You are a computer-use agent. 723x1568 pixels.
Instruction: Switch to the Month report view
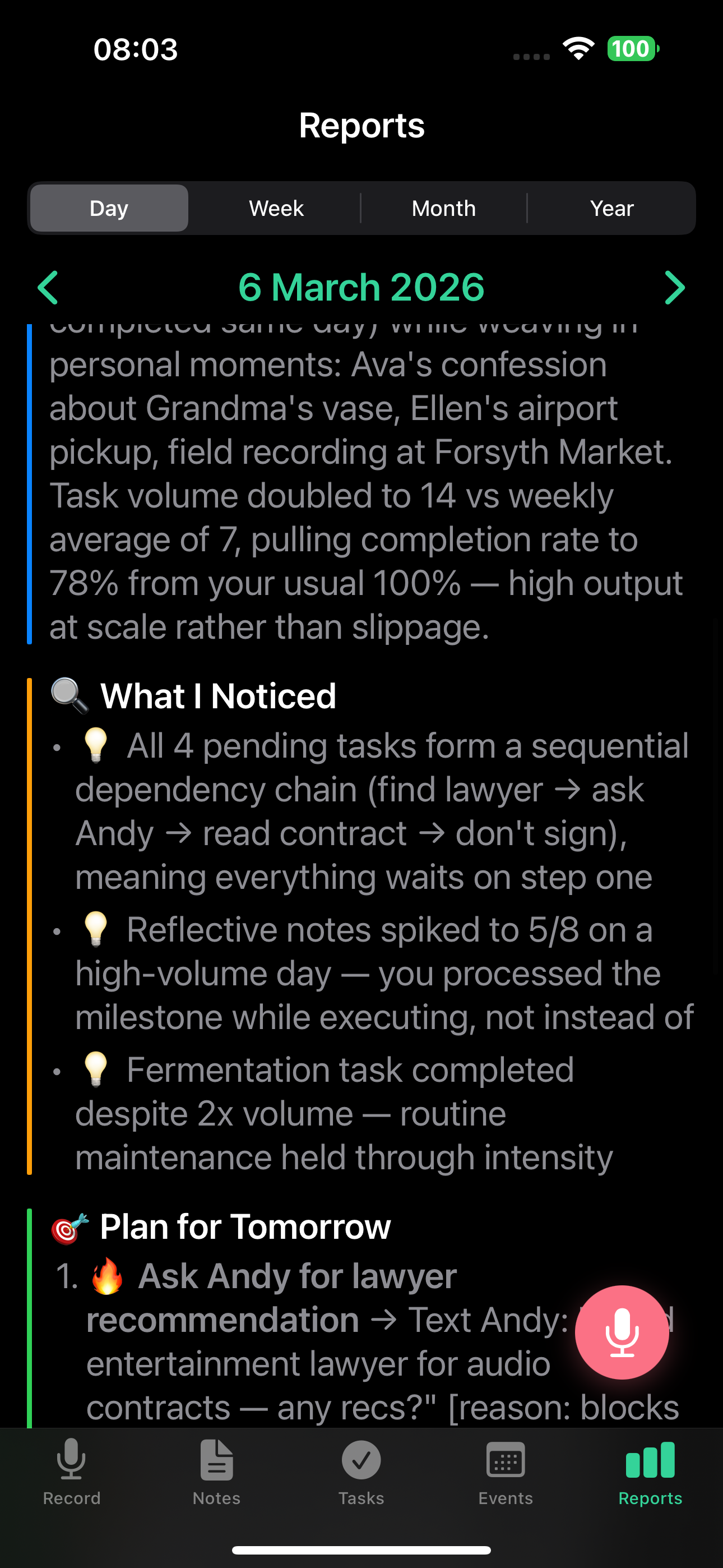pos(444,207)
